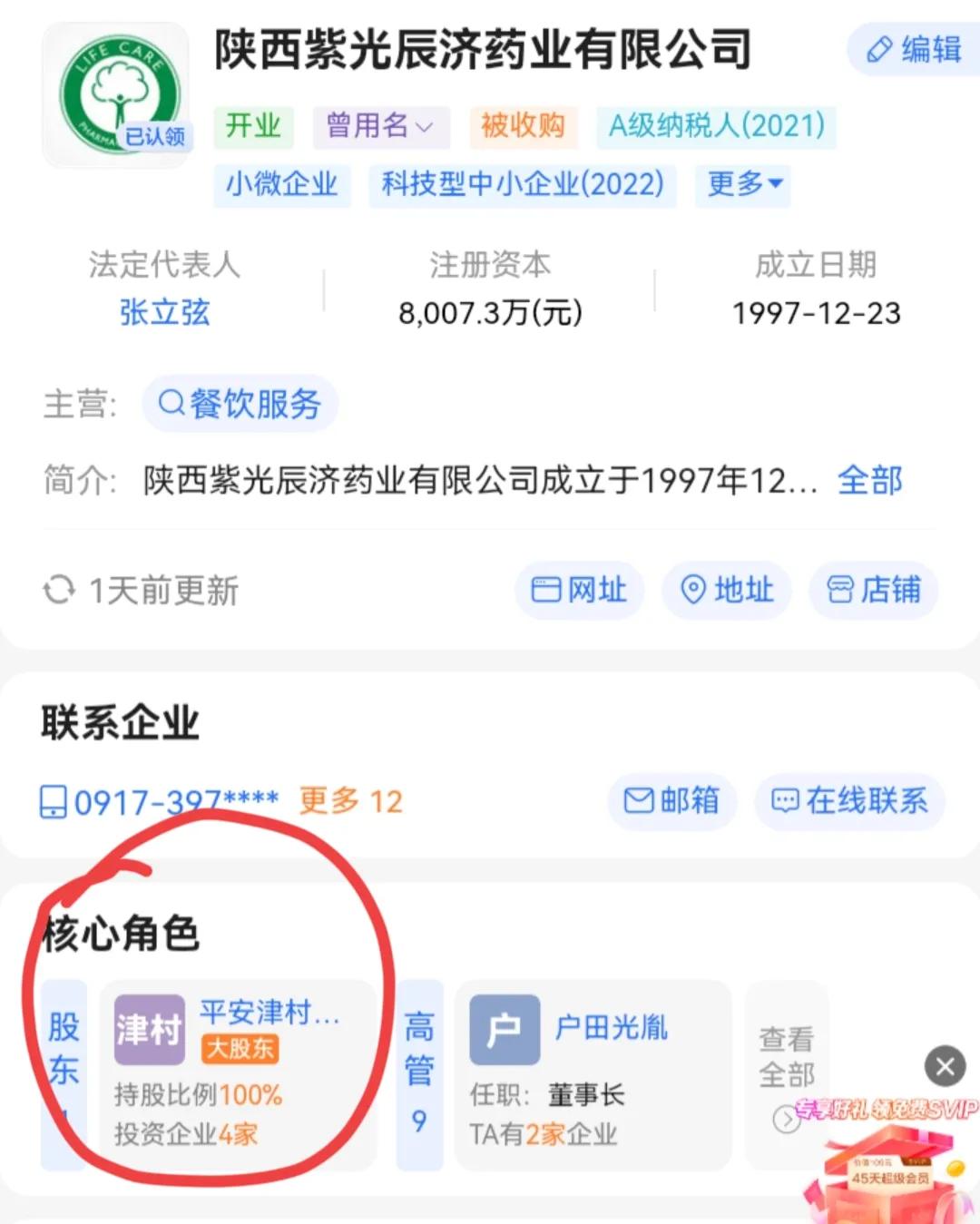Image resolution: width=980 pixels, height=1224 pixels.
Task: Open the 更多 tags dropdown
Action: pyautogui.click(x=742, y=185)
